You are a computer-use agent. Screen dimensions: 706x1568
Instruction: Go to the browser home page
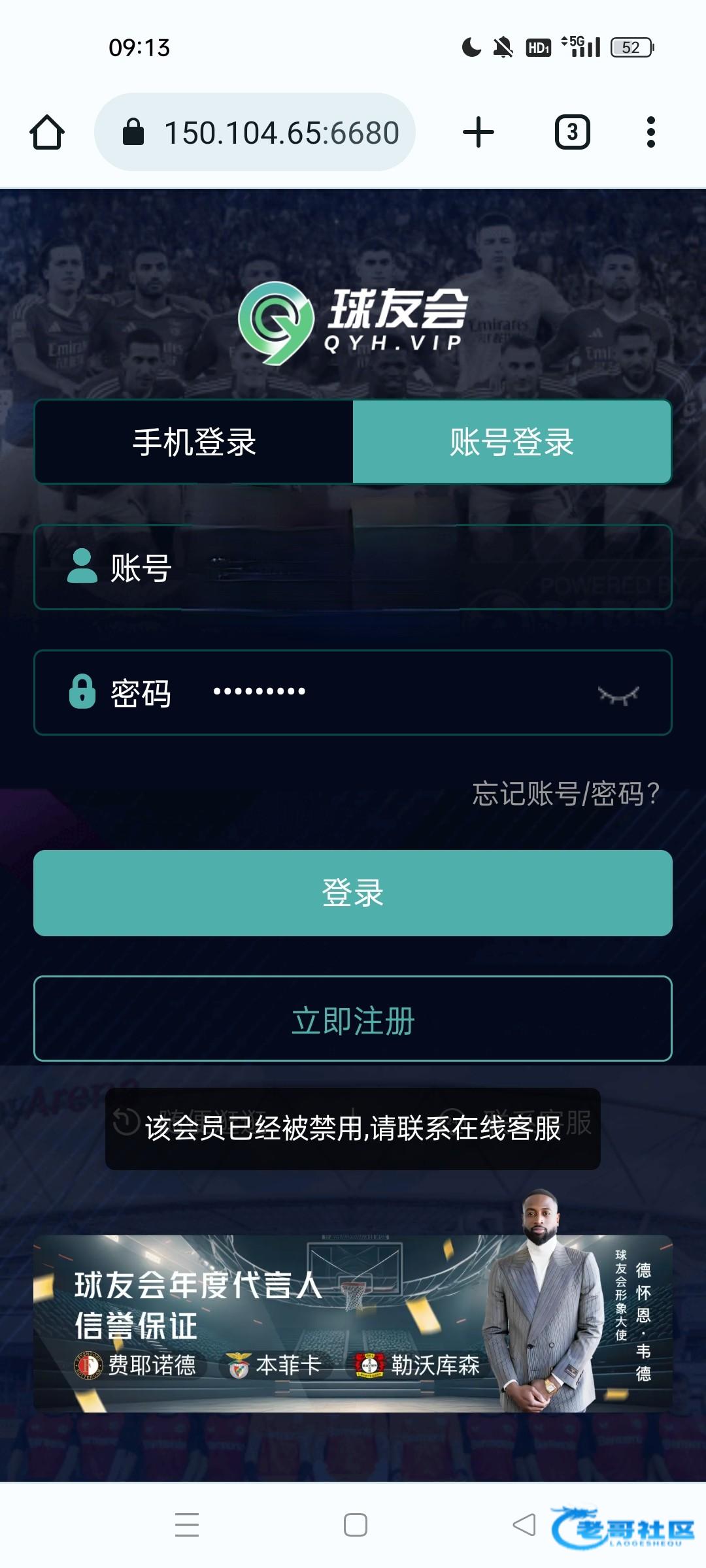click(47, 133)
